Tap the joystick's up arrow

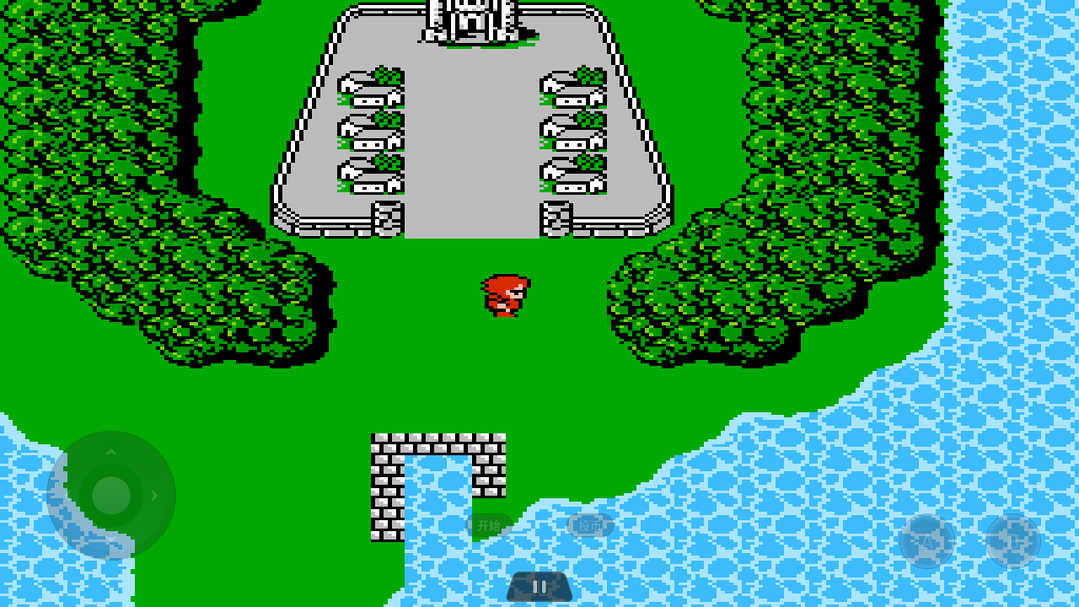tap(111, 452)
